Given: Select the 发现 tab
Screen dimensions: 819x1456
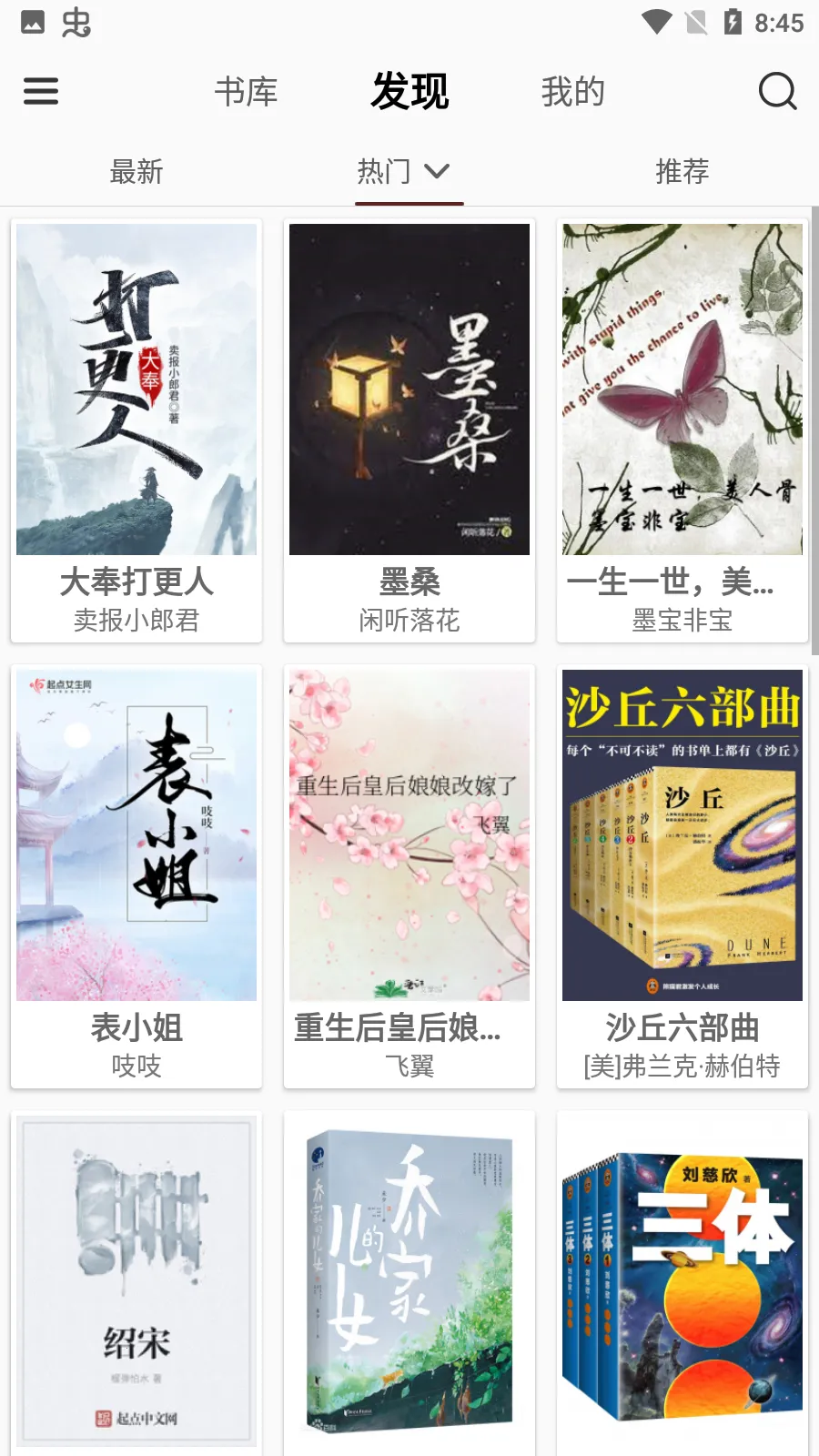Looking at the screenshot, I should [409, 92].
